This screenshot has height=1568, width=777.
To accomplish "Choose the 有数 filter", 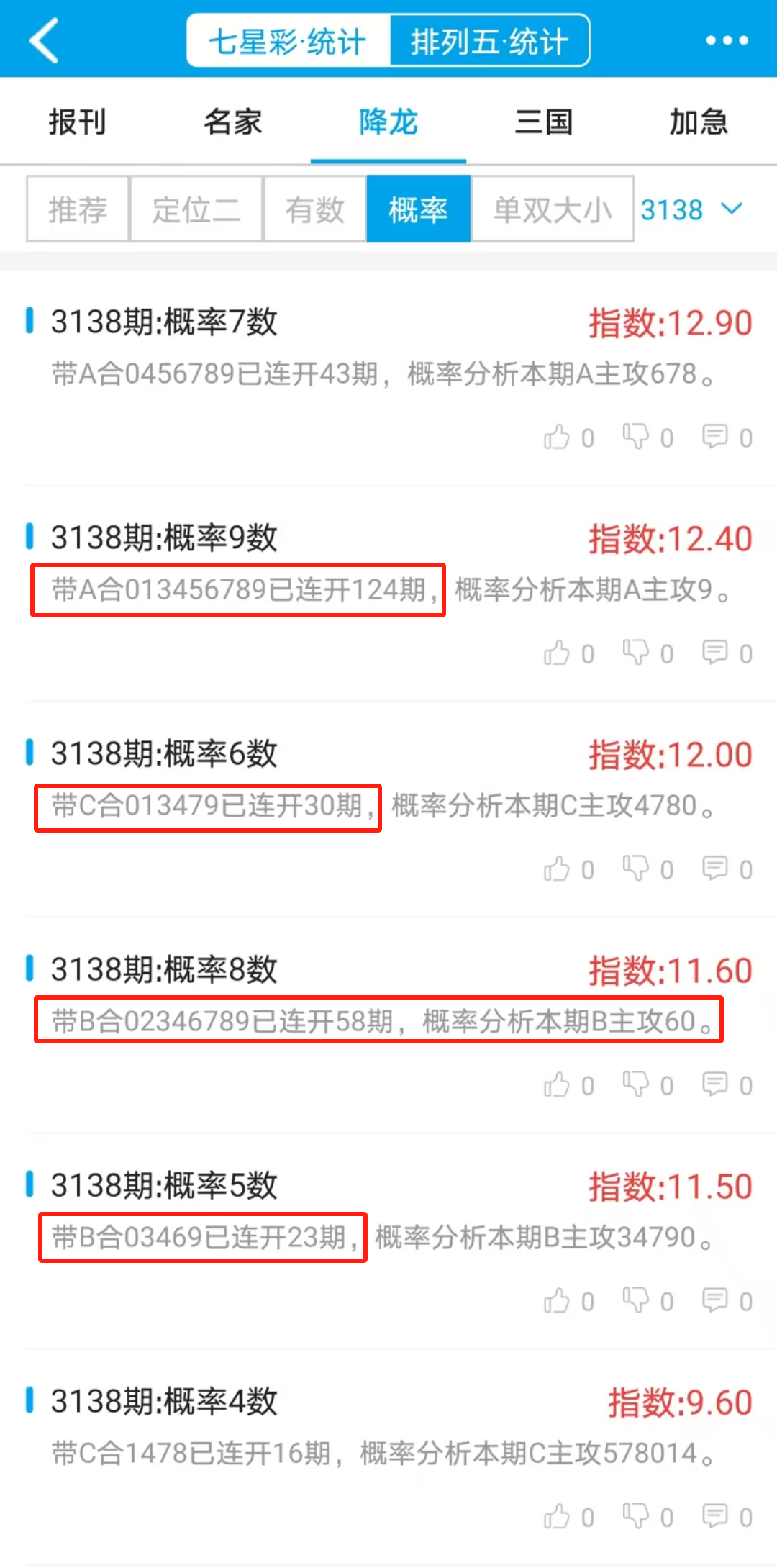I will 315,209.
